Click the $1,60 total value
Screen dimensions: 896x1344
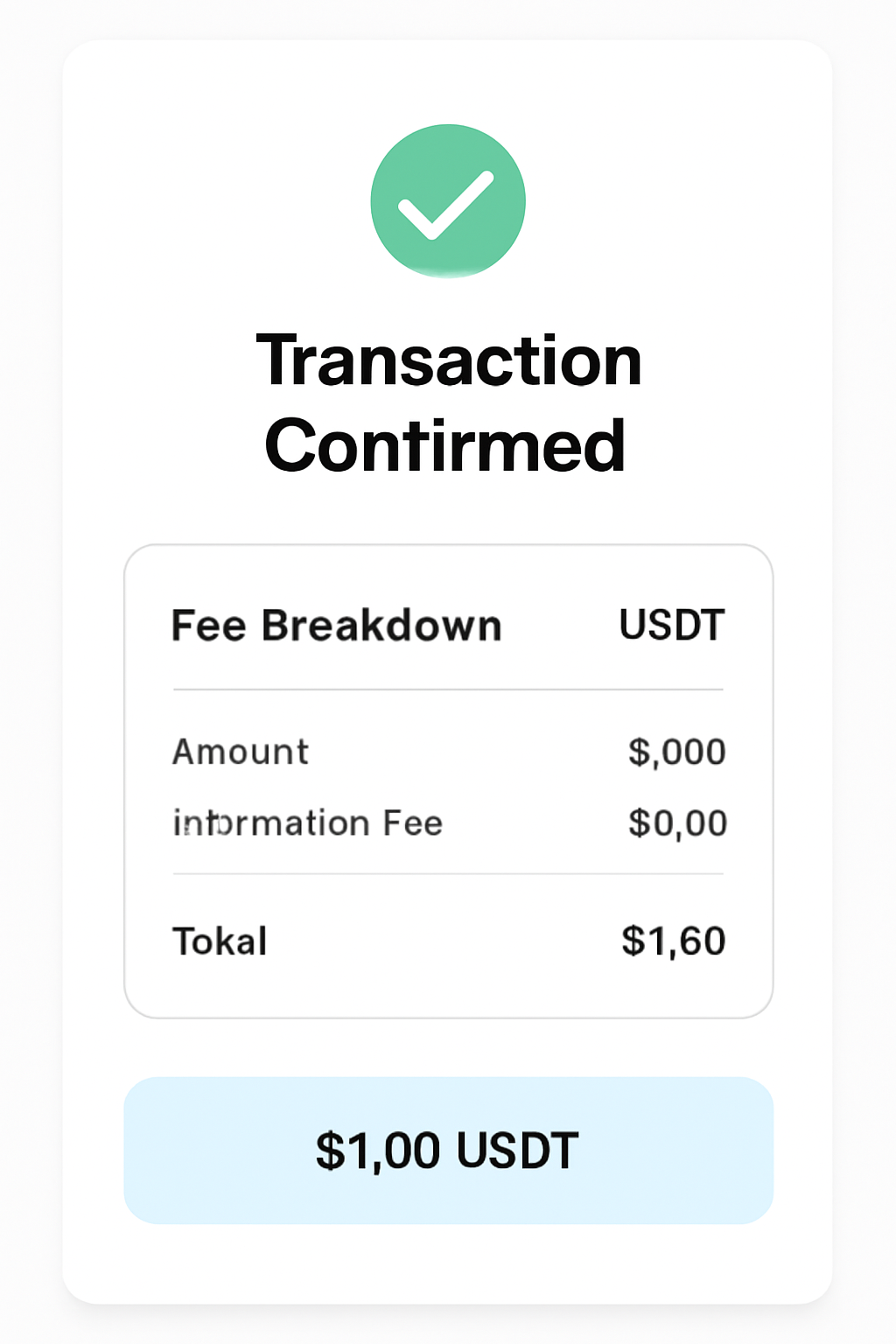[x=674, y=940]
